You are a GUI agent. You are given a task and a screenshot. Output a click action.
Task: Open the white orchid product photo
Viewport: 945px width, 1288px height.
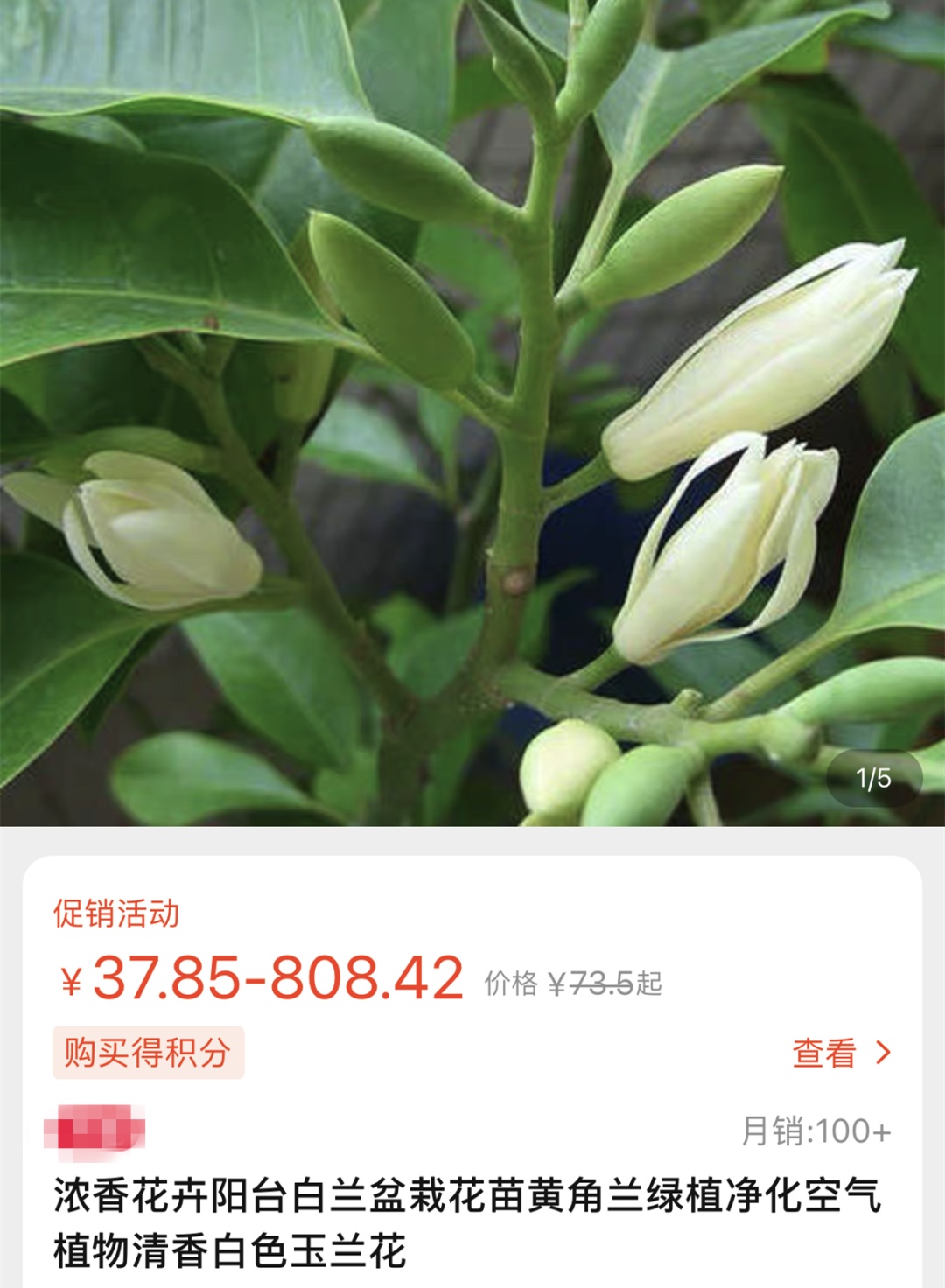point(472,411)
